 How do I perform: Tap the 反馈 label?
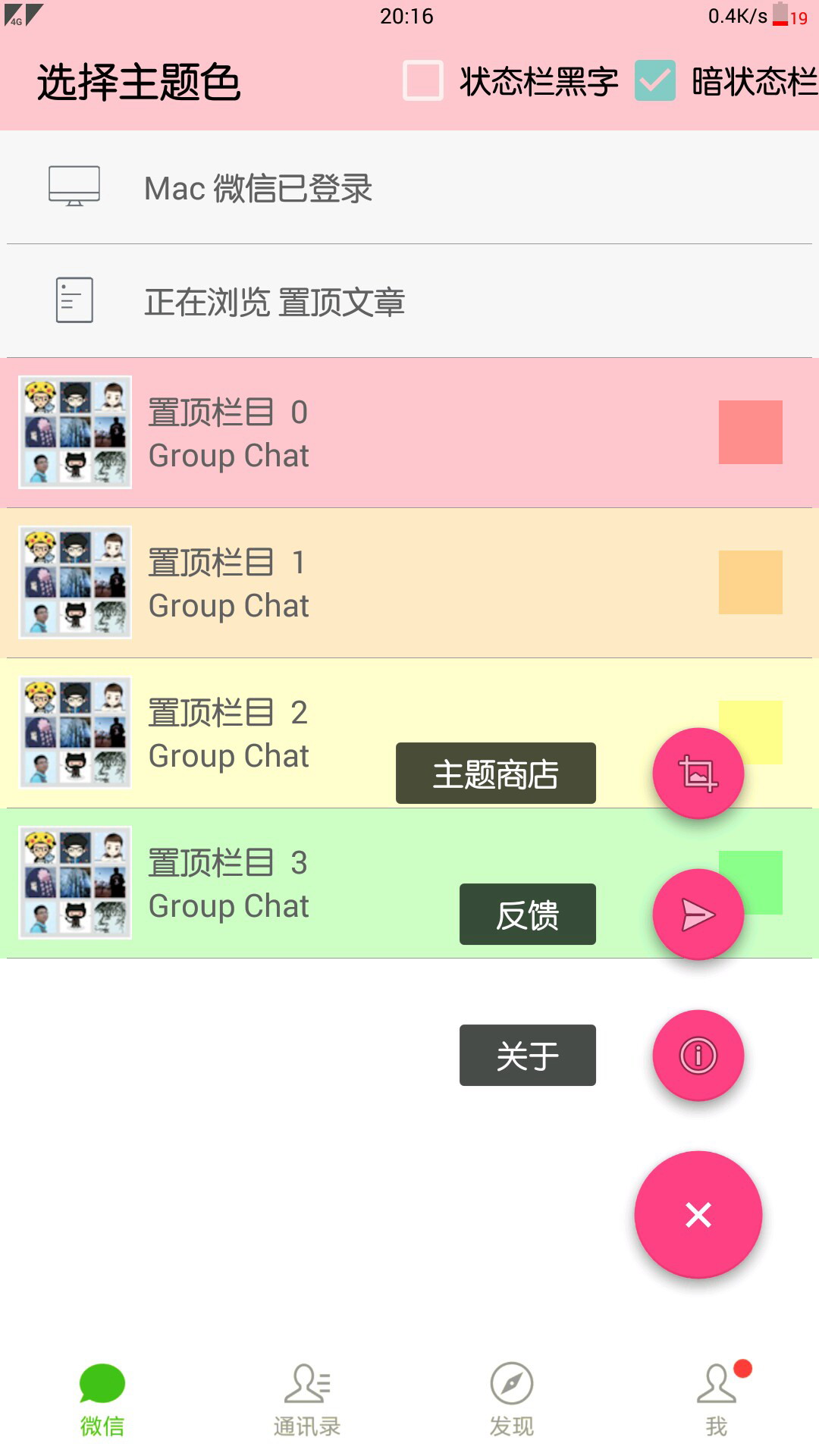(x=527, y=915)
